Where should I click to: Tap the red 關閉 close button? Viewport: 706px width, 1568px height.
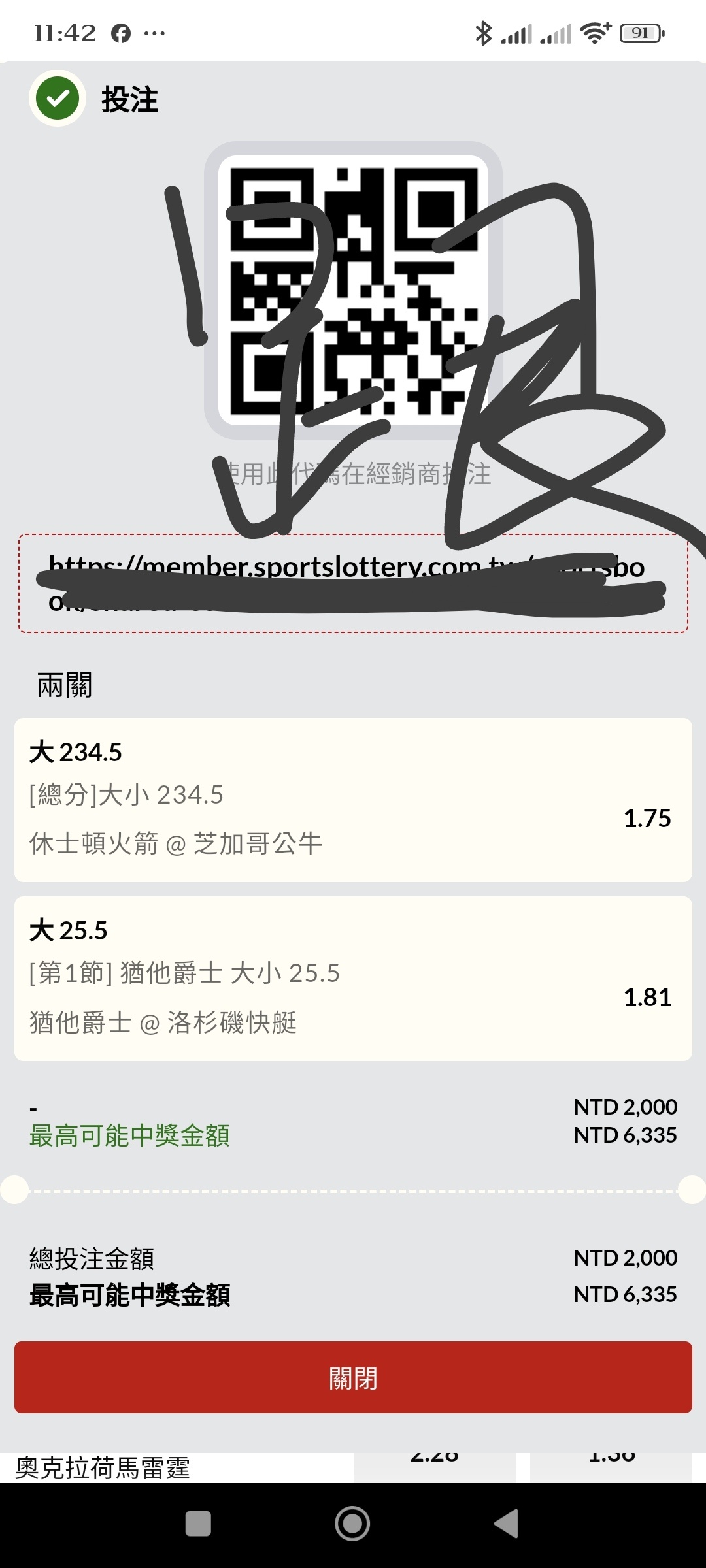tap(353, 1377)
